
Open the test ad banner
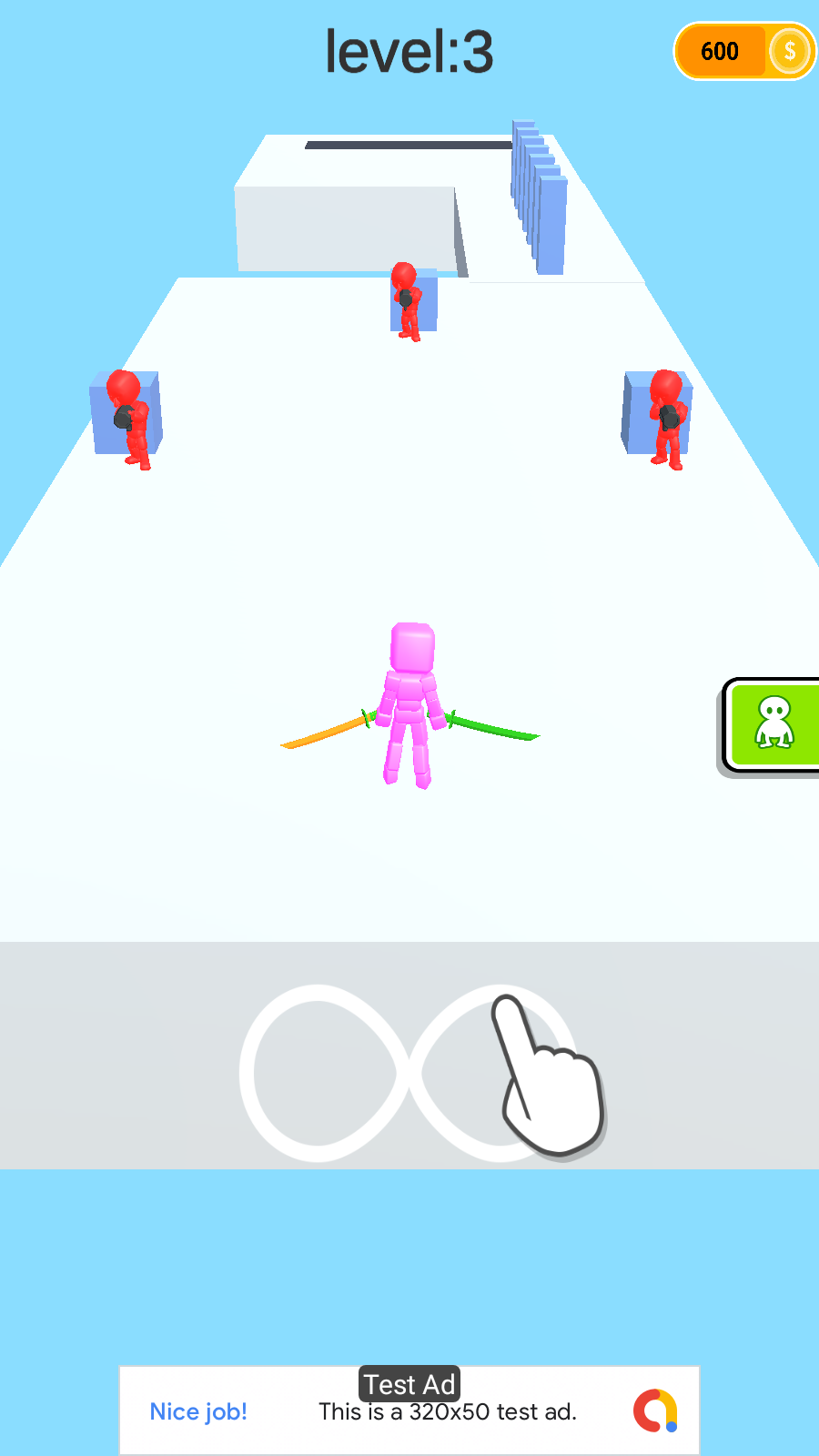(x=409, y=1410)
